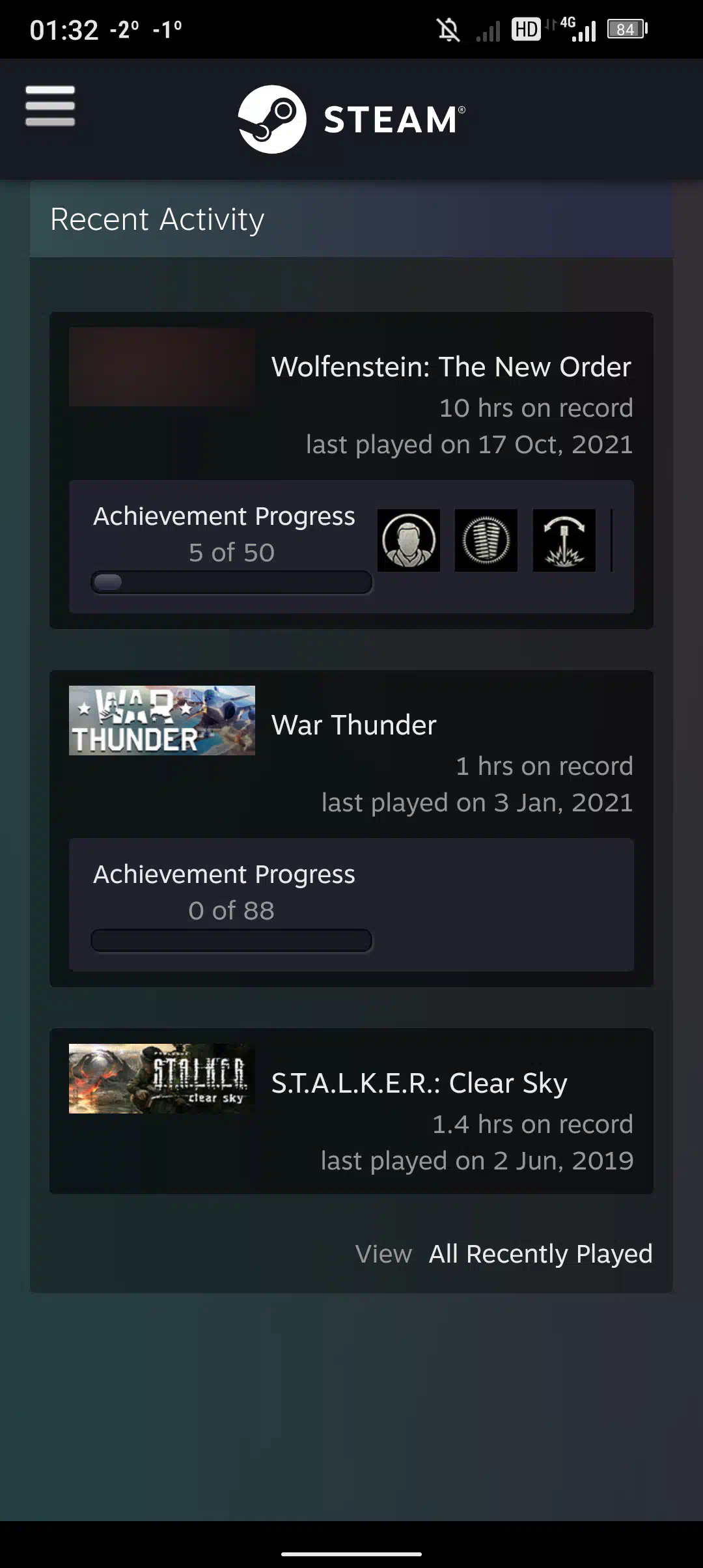Tap the explosion achievement icon for Wolfenstein

pos(564,540)
